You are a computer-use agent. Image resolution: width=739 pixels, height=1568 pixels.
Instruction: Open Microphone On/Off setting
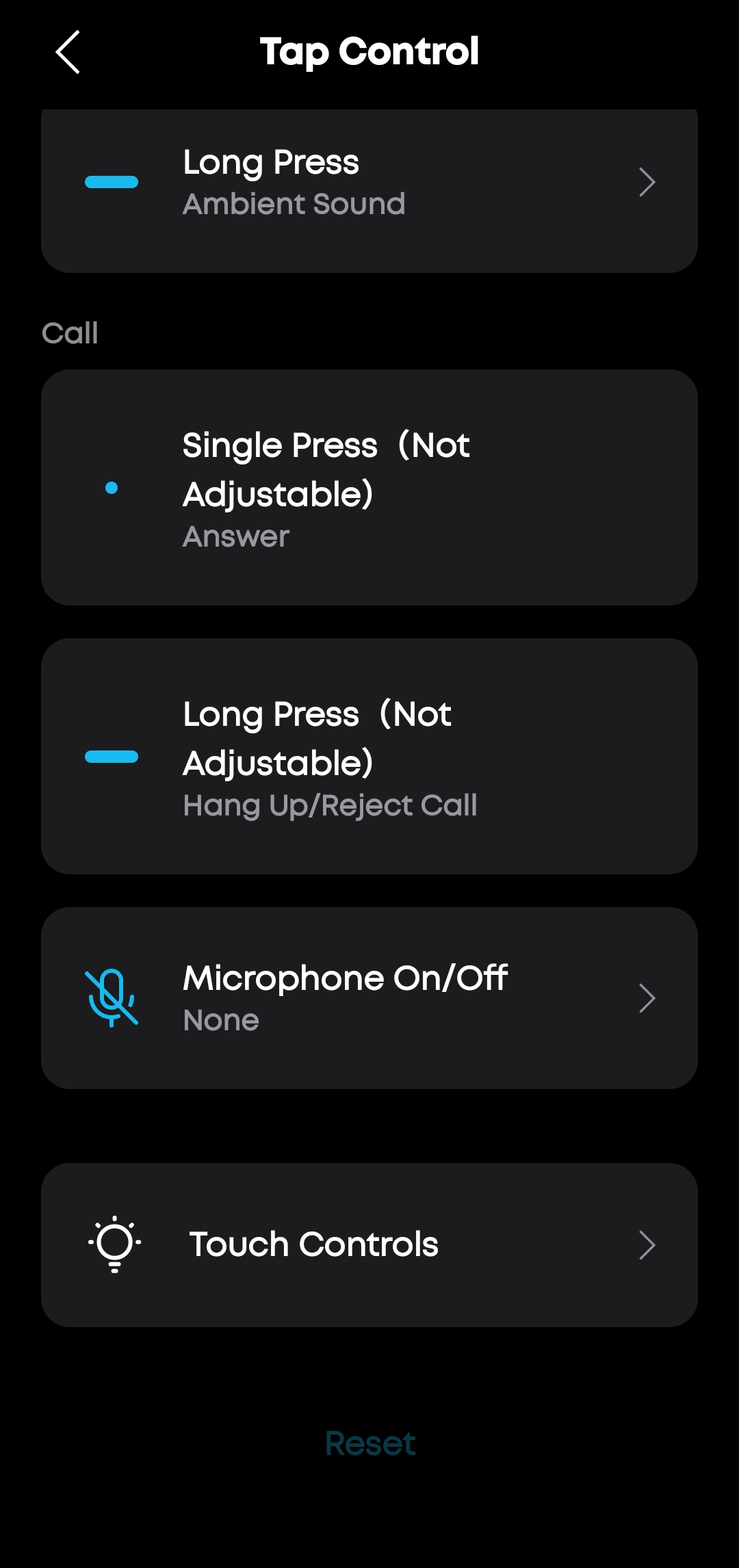pyautogui.click(x=369, y=997)
